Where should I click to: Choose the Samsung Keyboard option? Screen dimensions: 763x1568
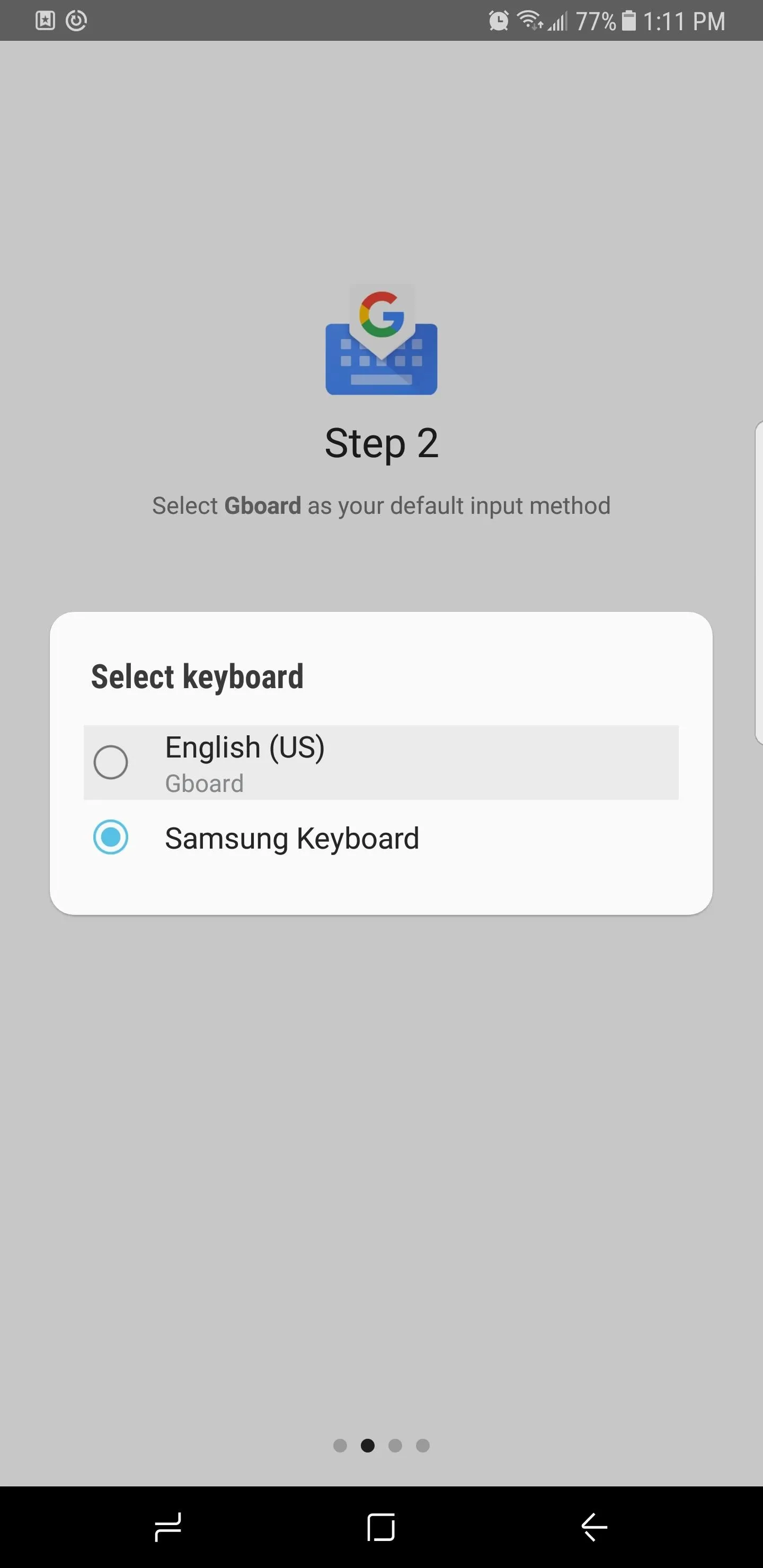[x=381, y=838]
